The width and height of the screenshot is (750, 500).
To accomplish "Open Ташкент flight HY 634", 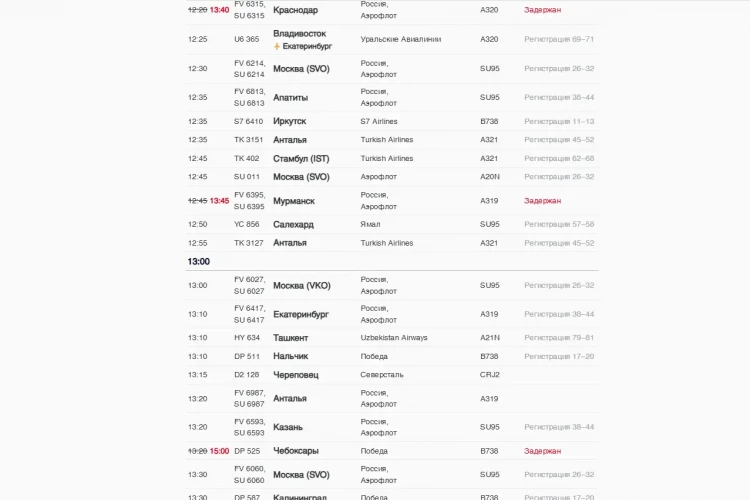I will tap(392, 338).
